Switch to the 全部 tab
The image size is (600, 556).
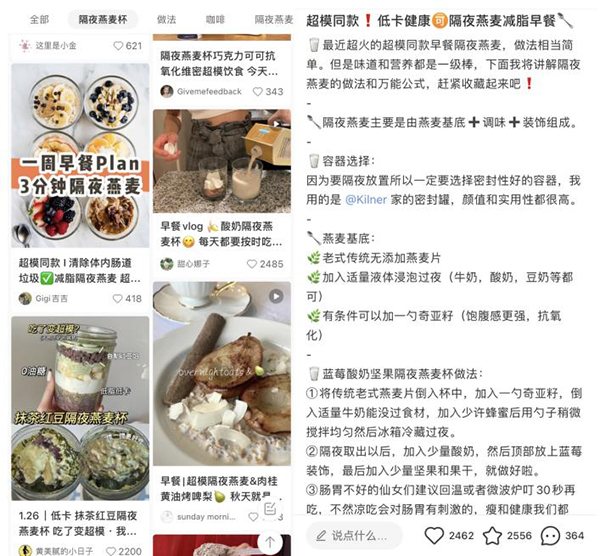click(39, 19)
